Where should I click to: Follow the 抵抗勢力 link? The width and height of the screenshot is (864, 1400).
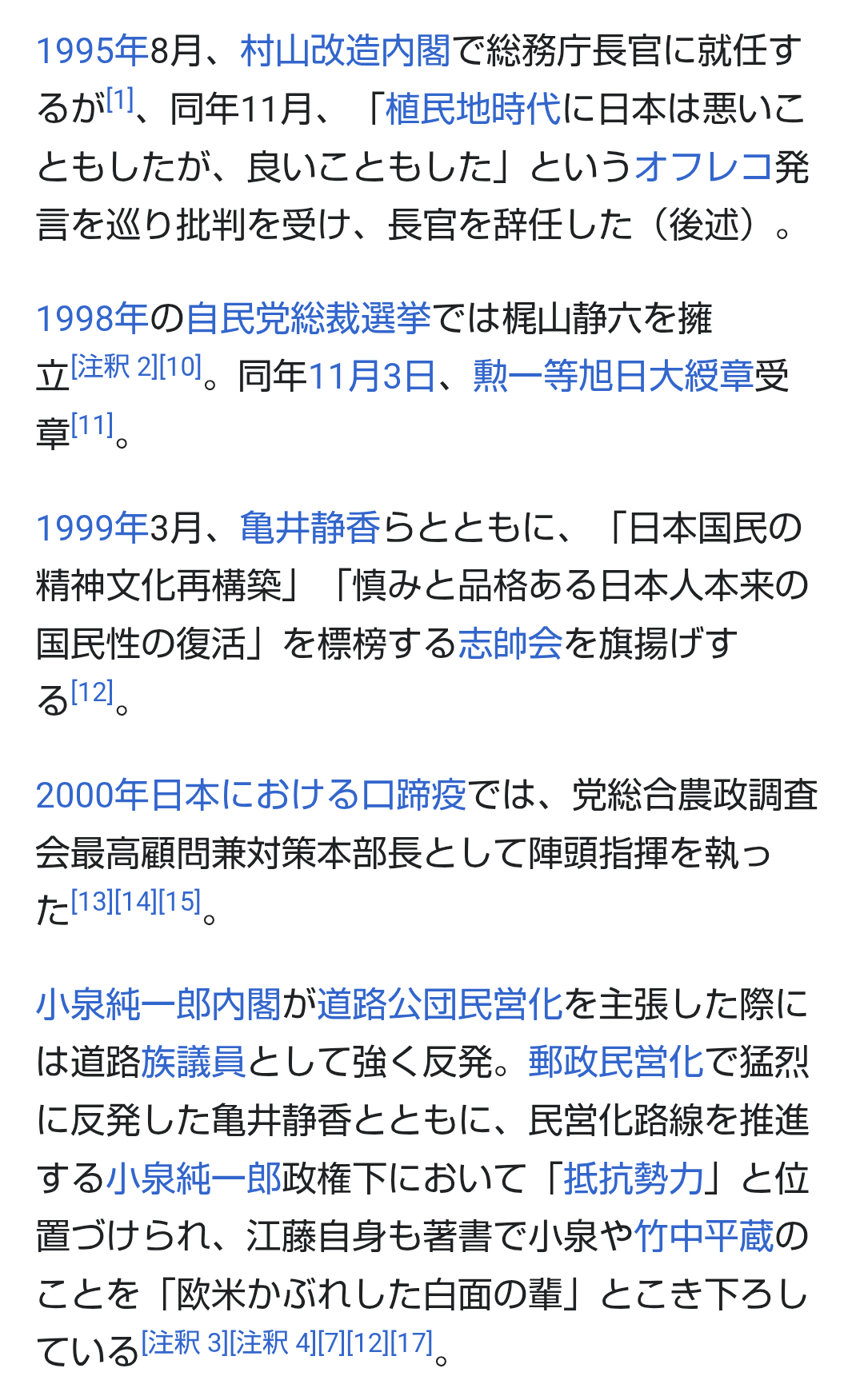pos(634,1179)
